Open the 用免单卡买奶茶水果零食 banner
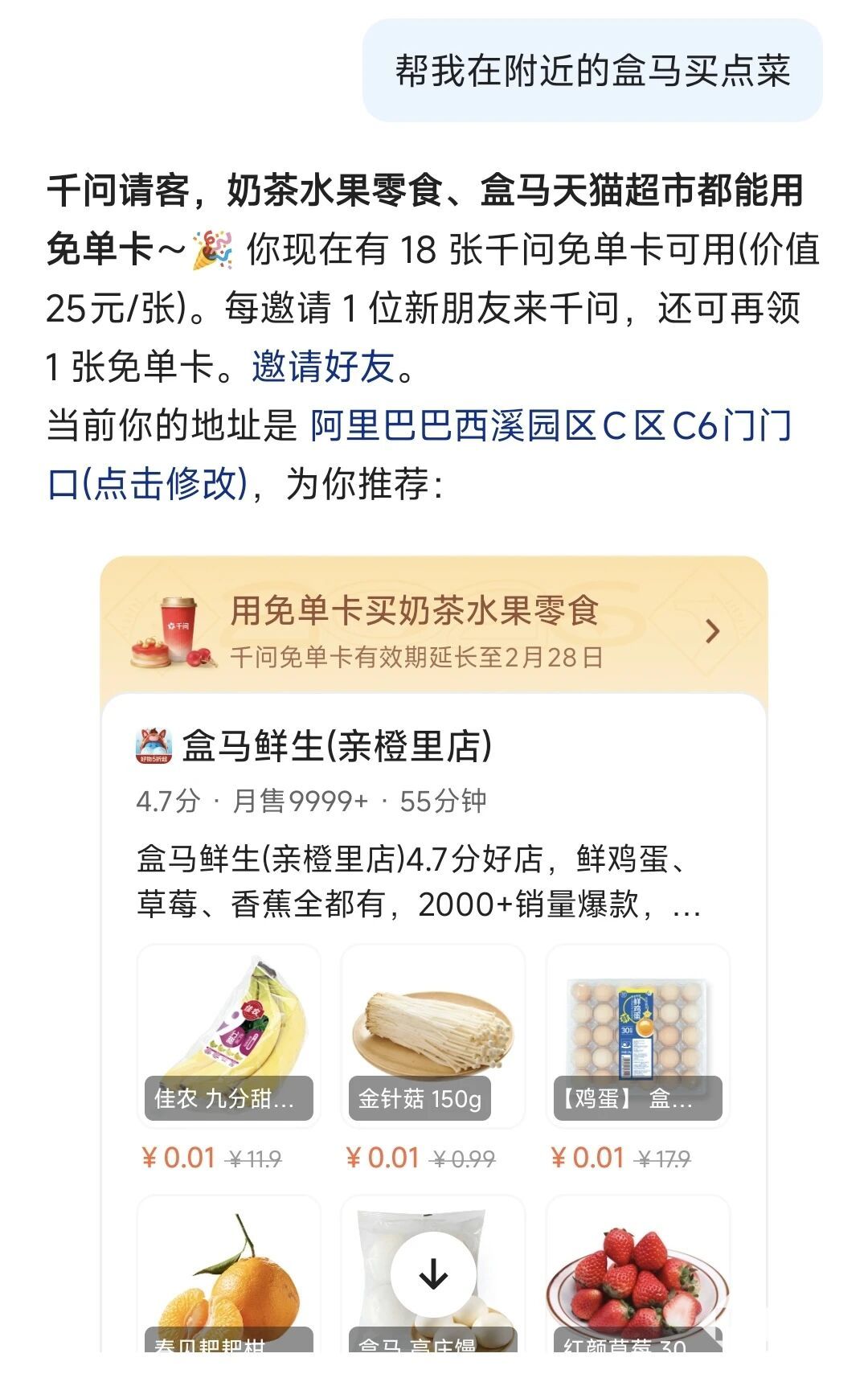 pos(434,632)
